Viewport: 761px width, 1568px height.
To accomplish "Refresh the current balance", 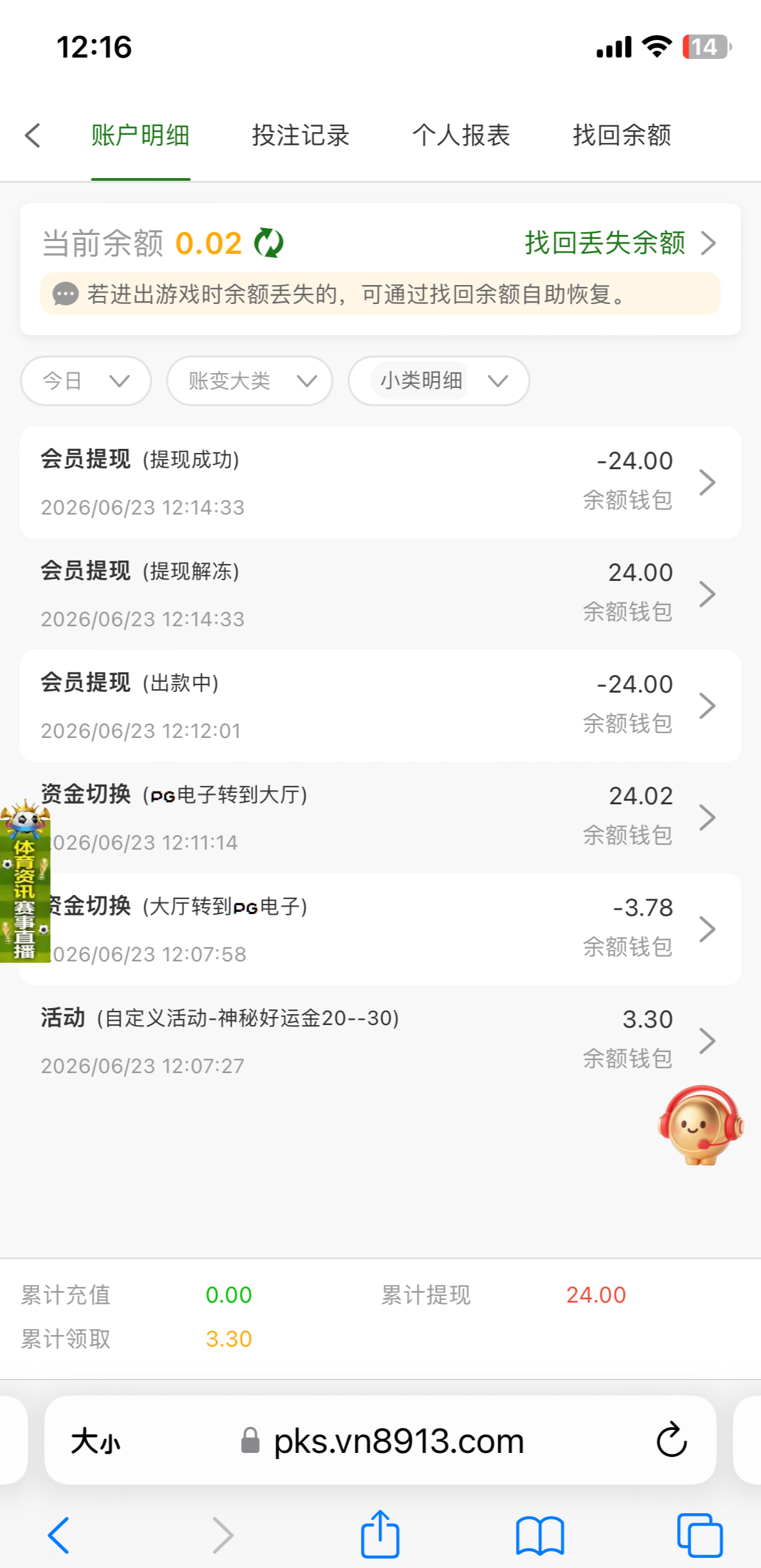I will (x=269, y=243).
